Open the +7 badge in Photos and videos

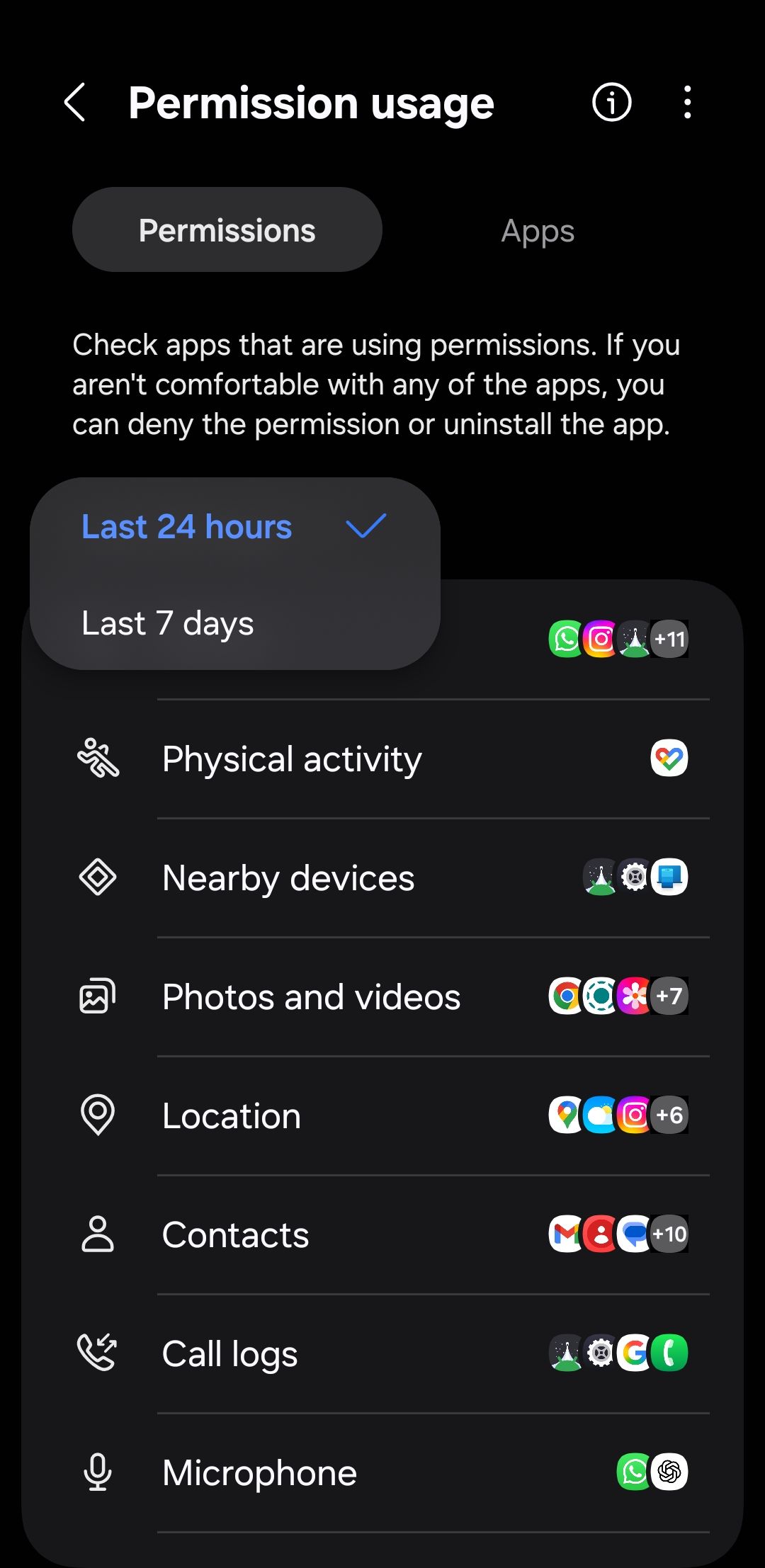[669, 996]
